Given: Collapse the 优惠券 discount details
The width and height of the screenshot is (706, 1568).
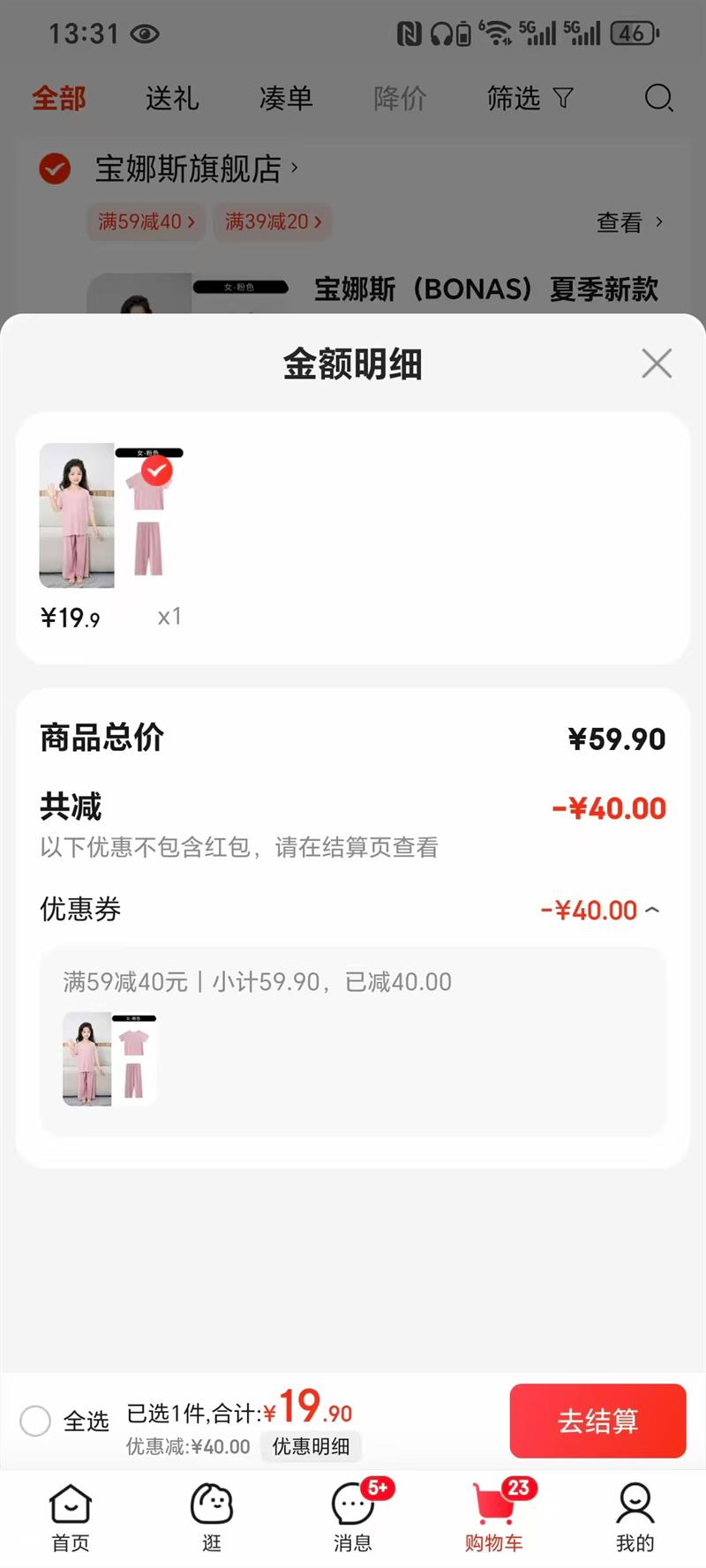Looking at the screenshot, I should (x=651, y=910).
